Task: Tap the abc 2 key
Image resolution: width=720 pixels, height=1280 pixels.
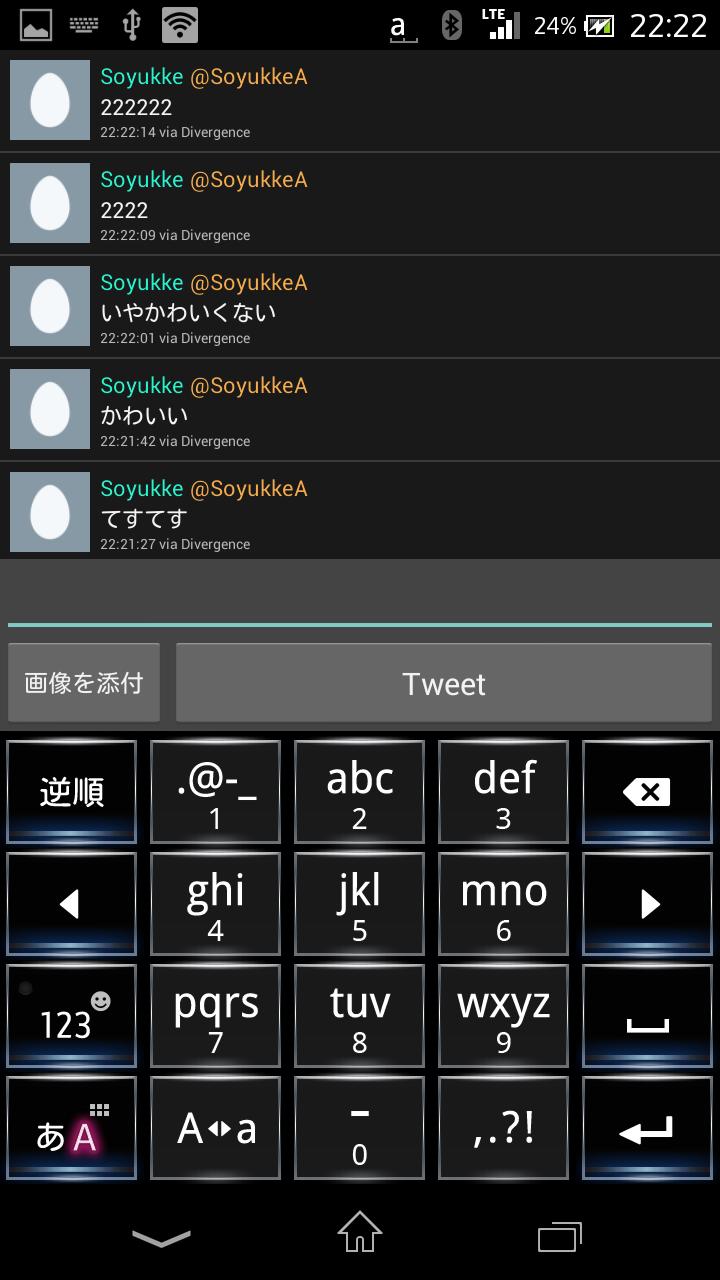Action: pyautogui.click(x=360, y=792)
